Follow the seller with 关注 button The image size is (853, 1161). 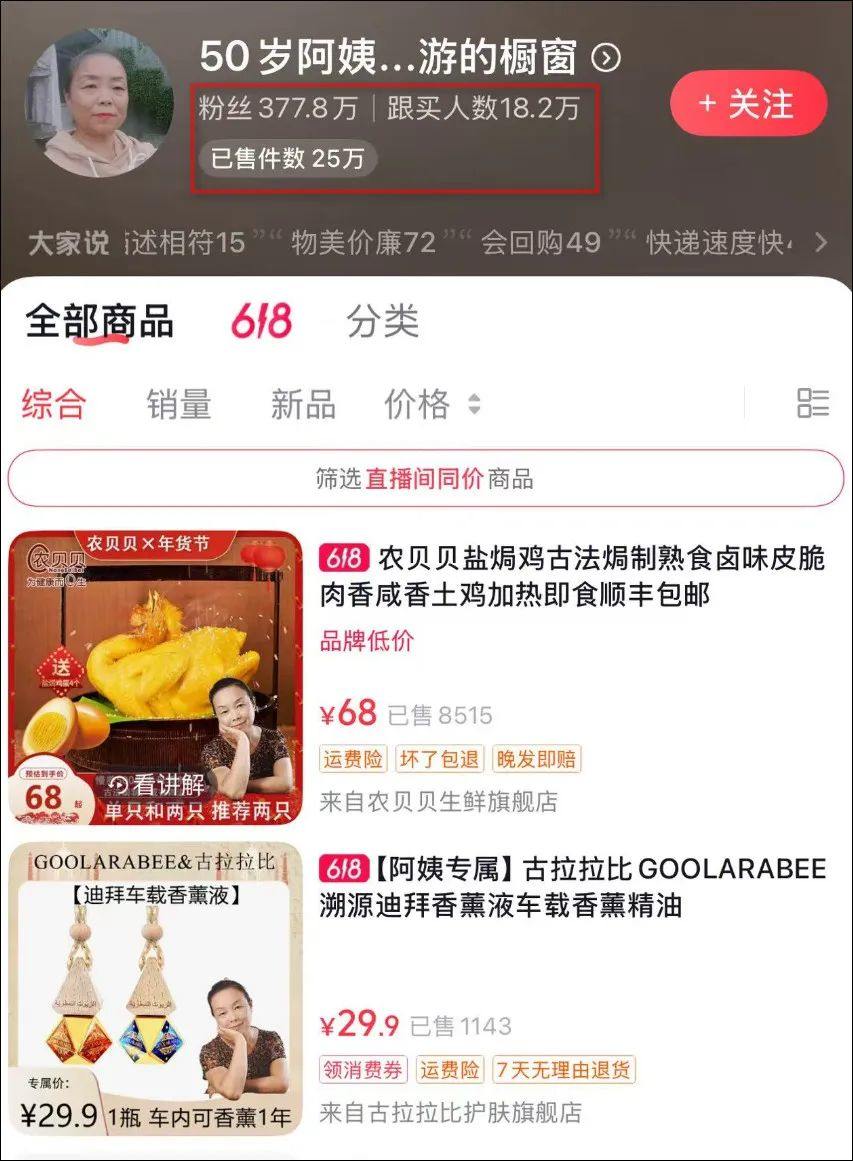(748, 104)
